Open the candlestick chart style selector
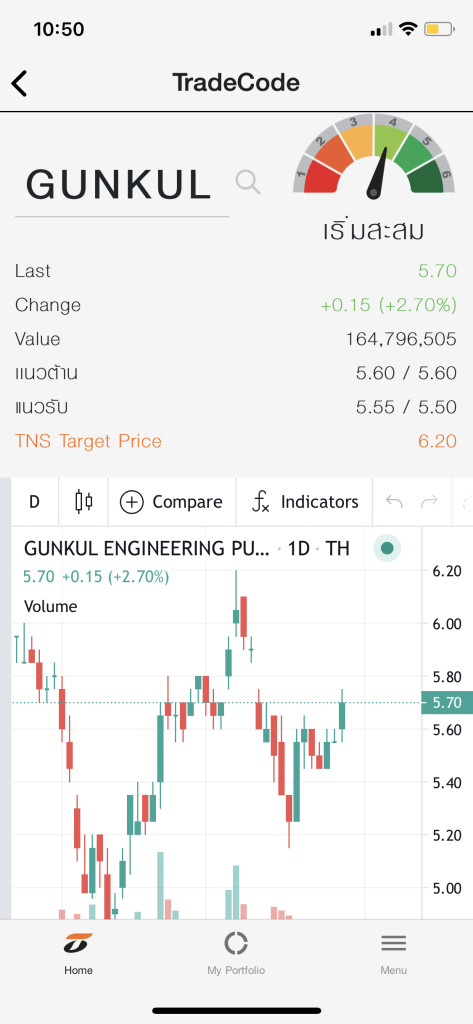 point(84,502)
